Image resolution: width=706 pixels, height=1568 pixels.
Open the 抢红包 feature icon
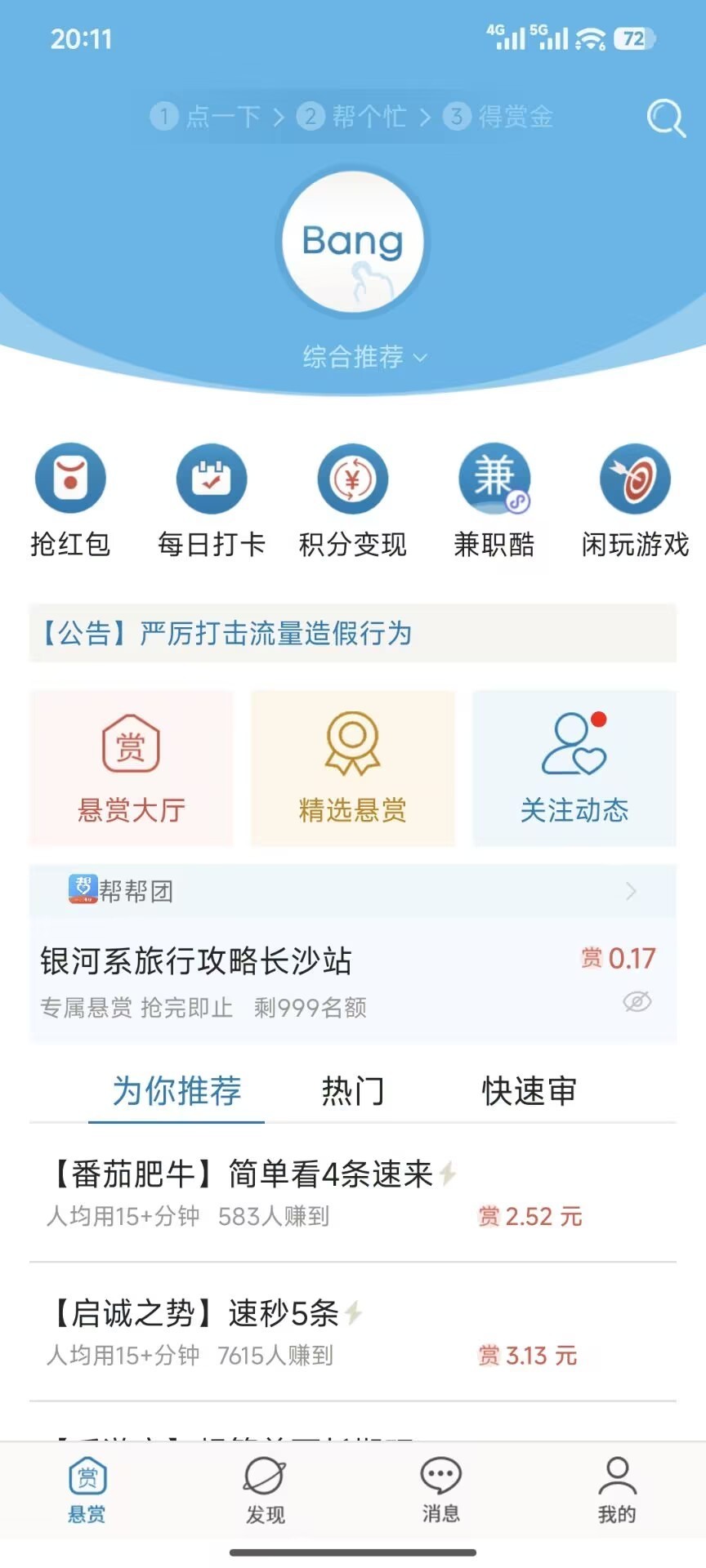tap(70, 479)
